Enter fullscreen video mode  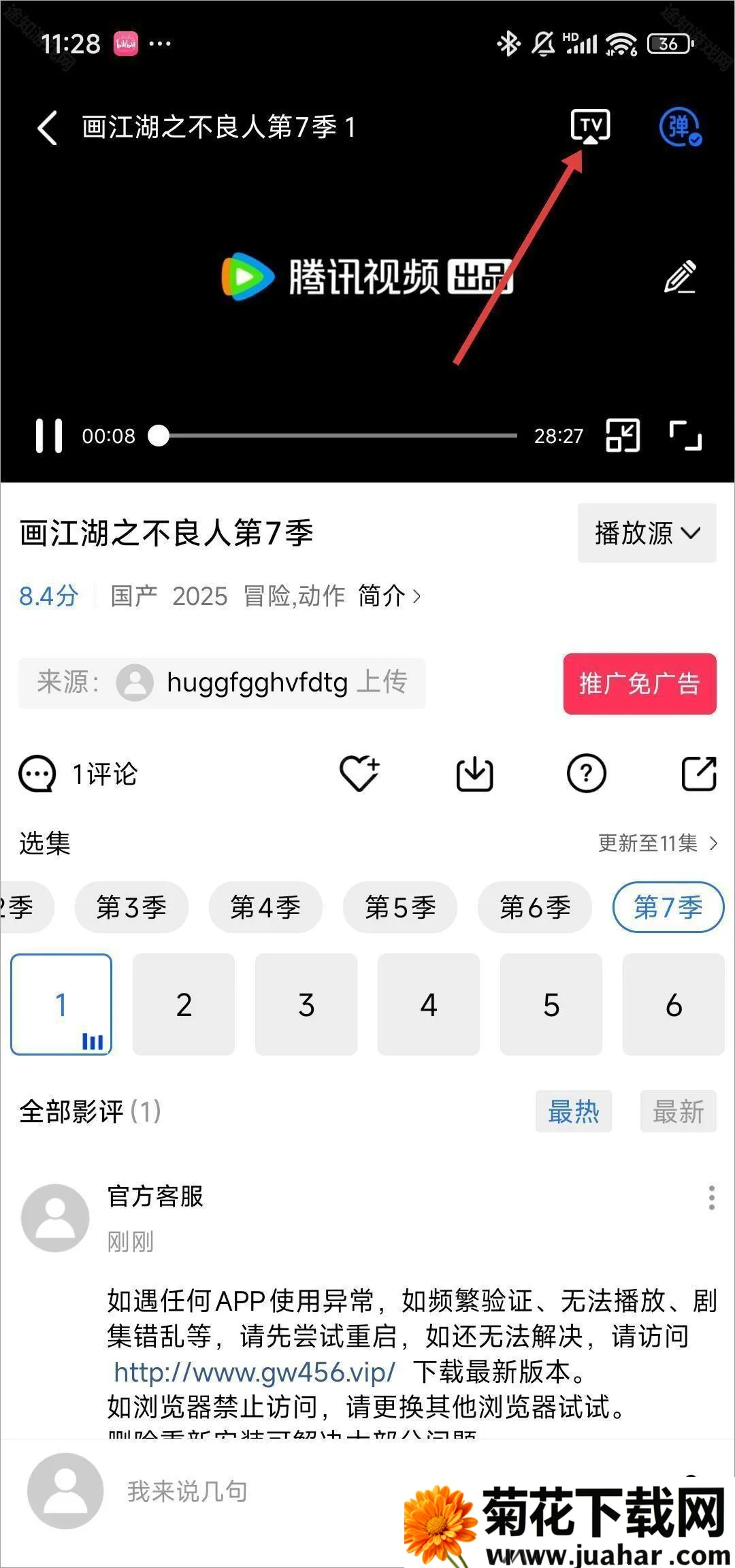tap(685, 436)
